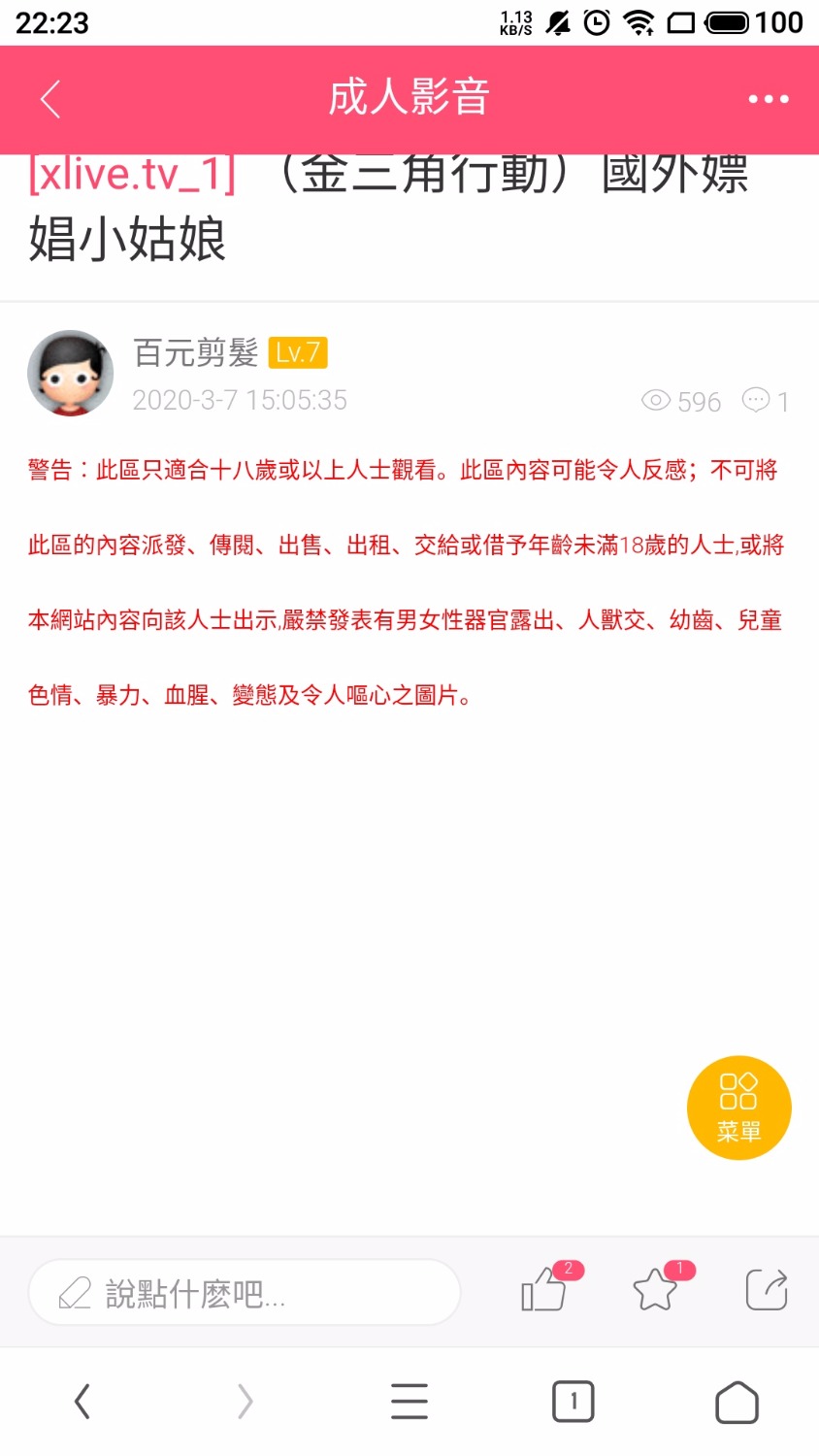The width and height of the screenshot is (819, 1456).
Task: View the author name 百元剪髮
Action: [x=195, y=352]
